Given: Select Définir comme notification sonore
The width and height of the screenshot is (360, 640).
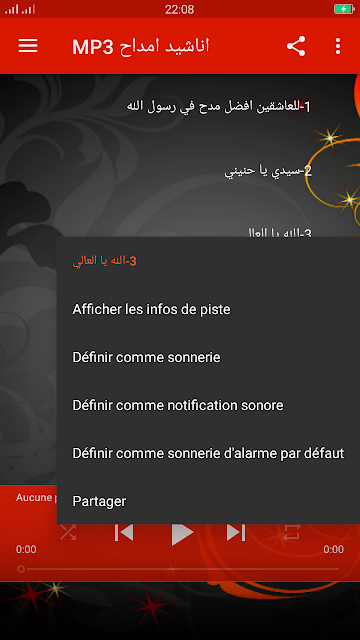Looking at the screenshot, I should [x=208, y=405].
